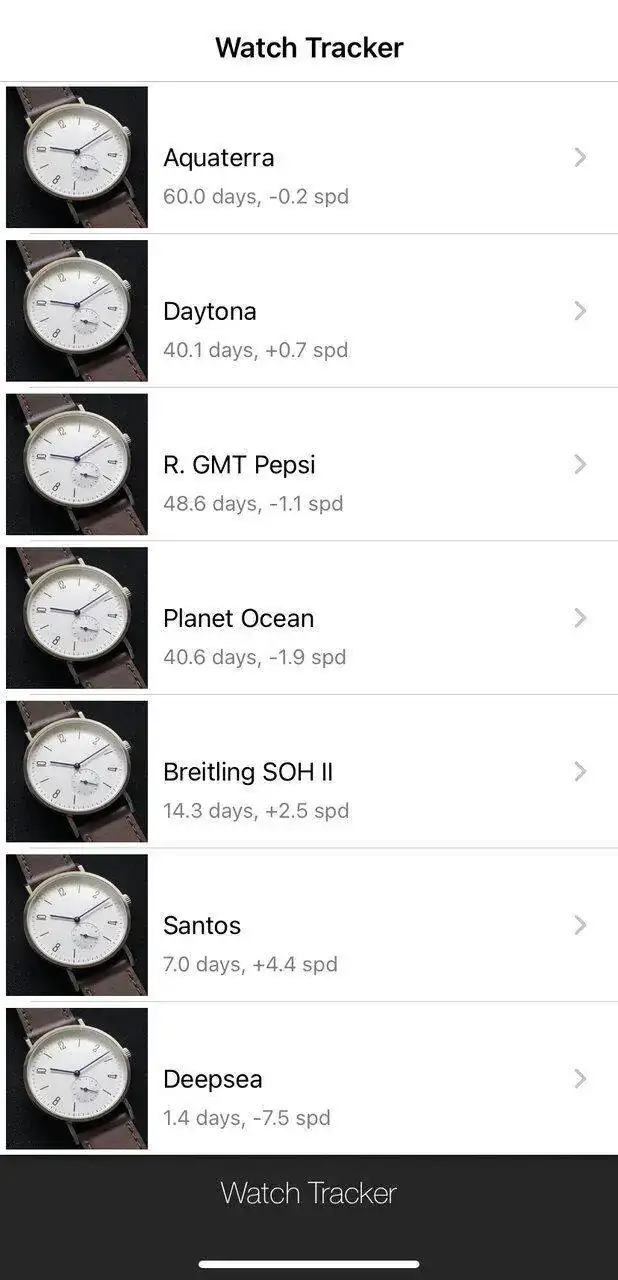Switch to the Watch Tracker tab
This screenshot has width=618, height=1280.
pyautogui.click(x=309, y=1193)
